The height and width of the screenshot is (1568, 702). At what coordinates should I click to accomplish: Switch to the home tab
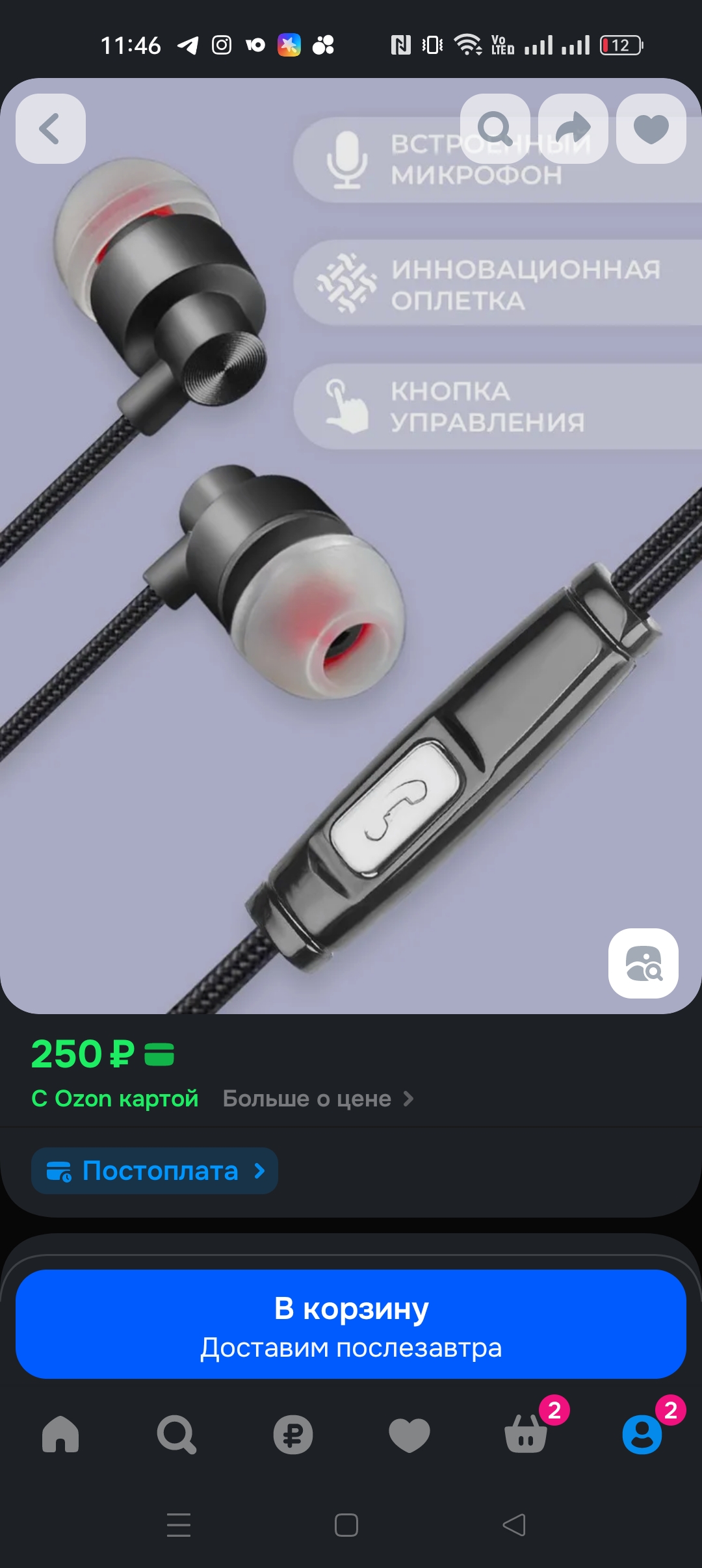point(60,1434)
